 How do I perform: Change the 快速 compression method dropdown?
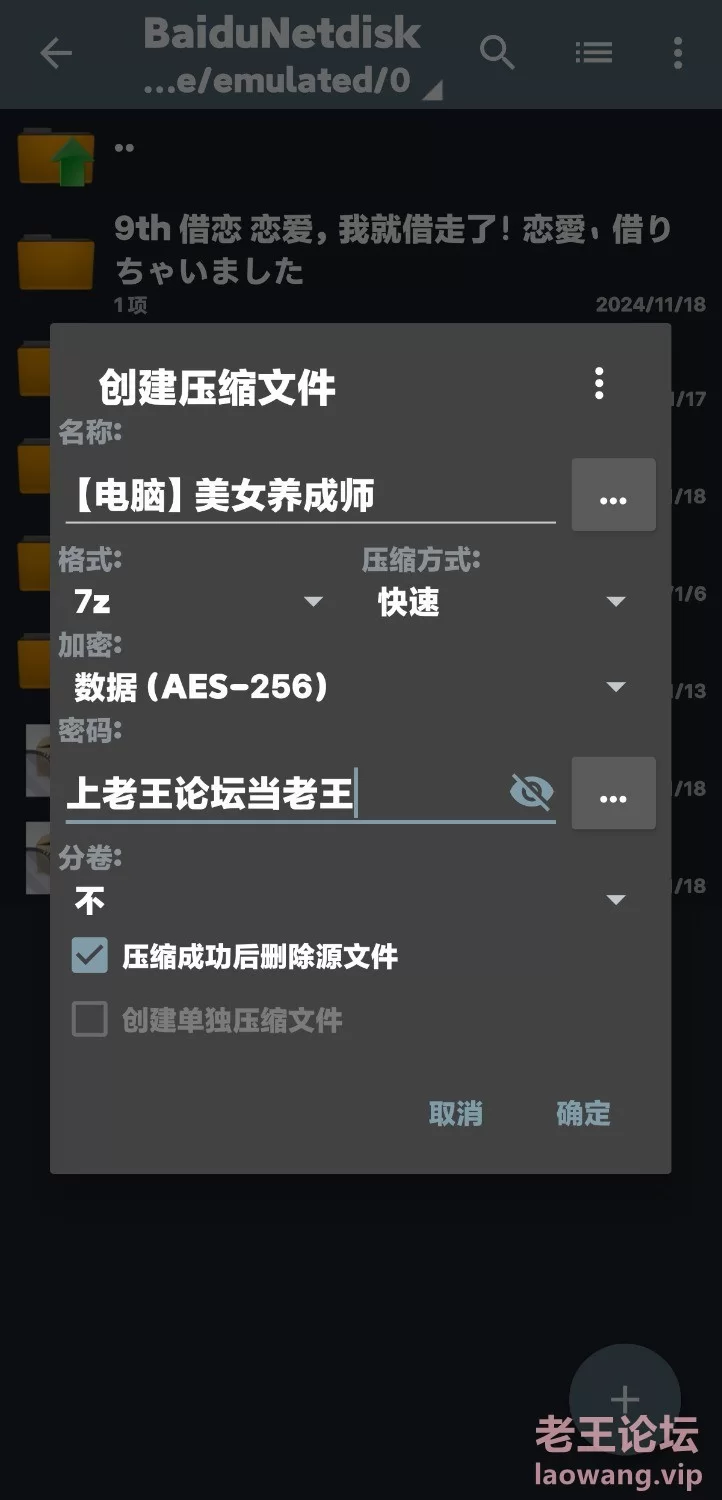point(503,602)
